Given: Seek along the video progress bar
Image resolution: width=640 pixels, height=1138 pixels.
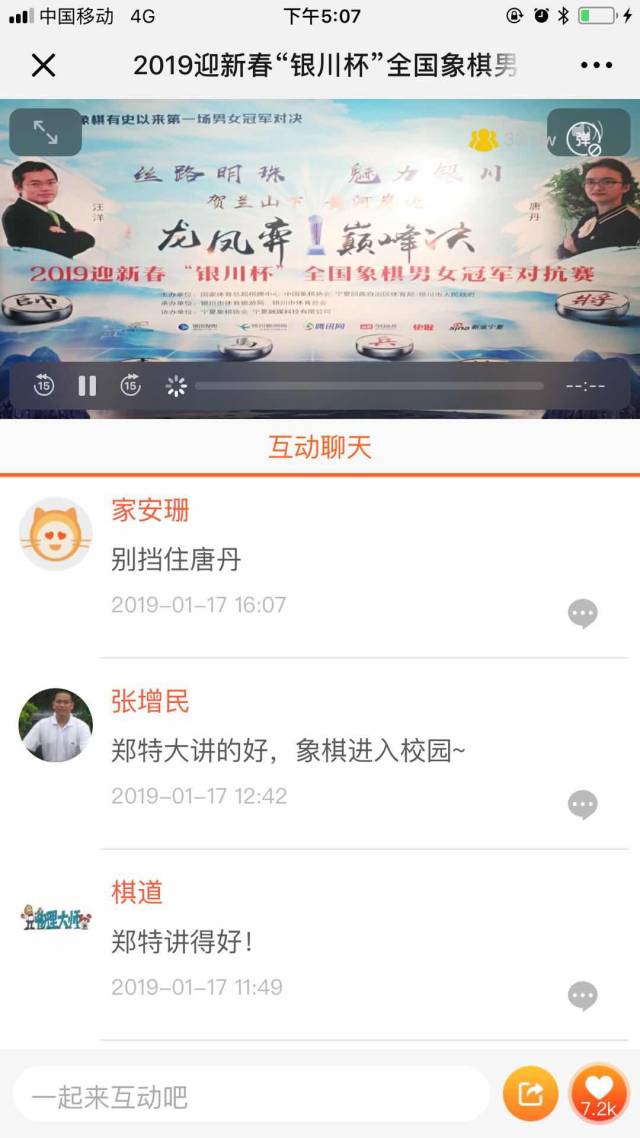Looking at the screenshot, I should coord(369,386).
